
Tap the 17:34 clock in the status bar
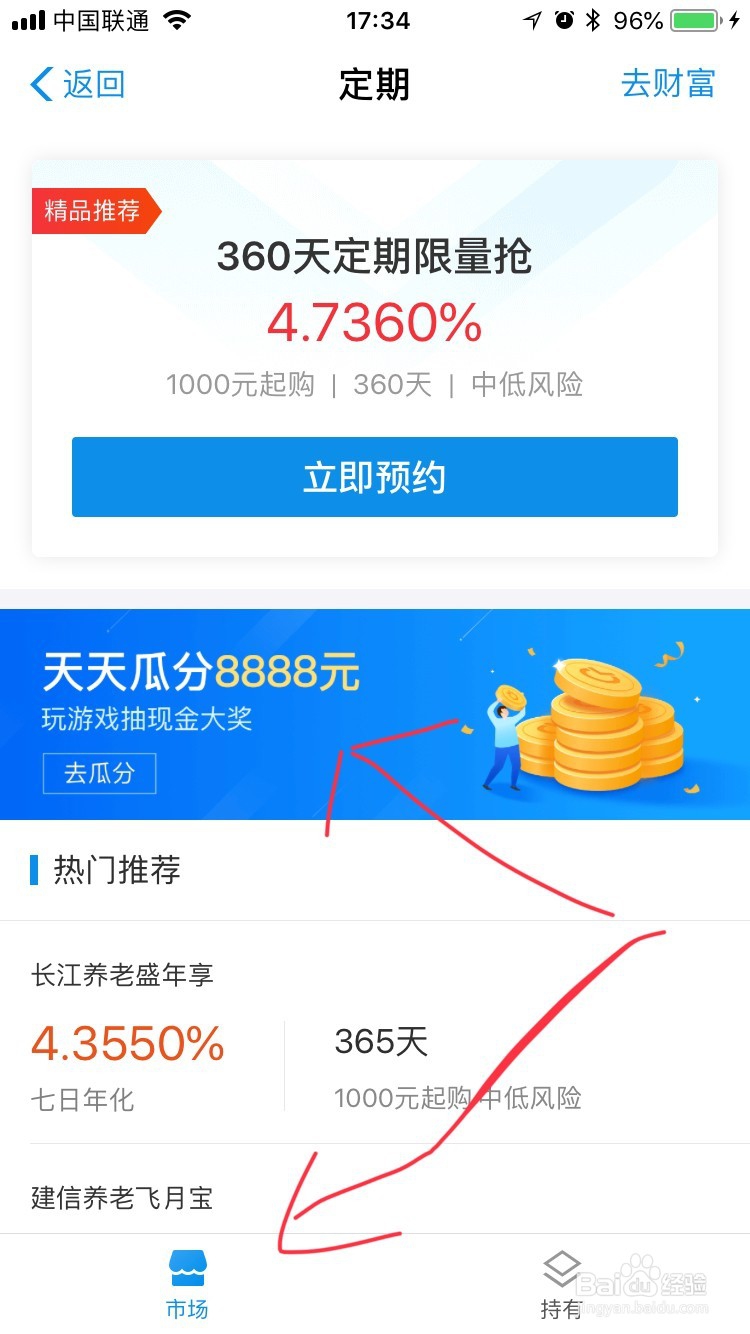point(378,18)
